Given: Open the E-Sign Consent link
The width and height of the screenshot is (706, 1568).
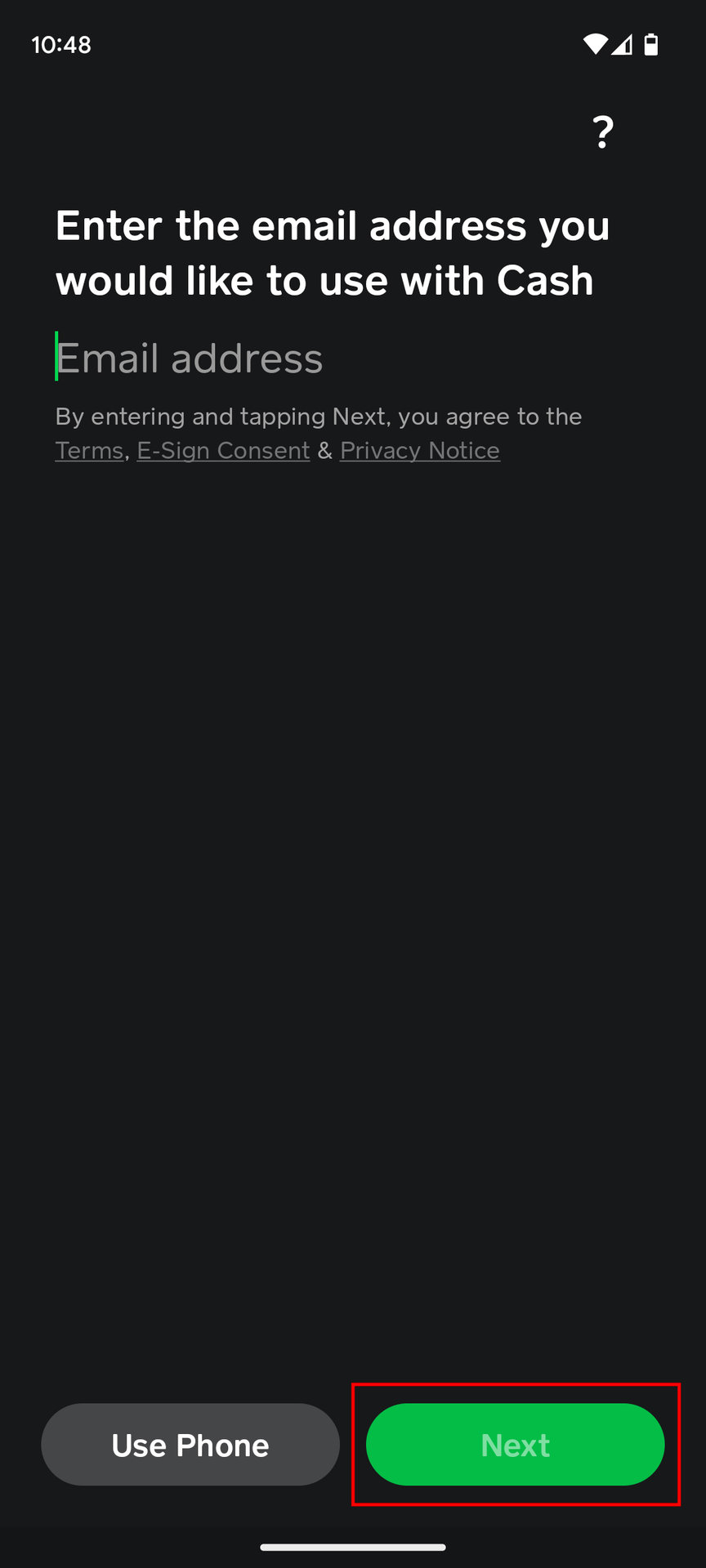Looking at the screenshot, I should 223,451.
